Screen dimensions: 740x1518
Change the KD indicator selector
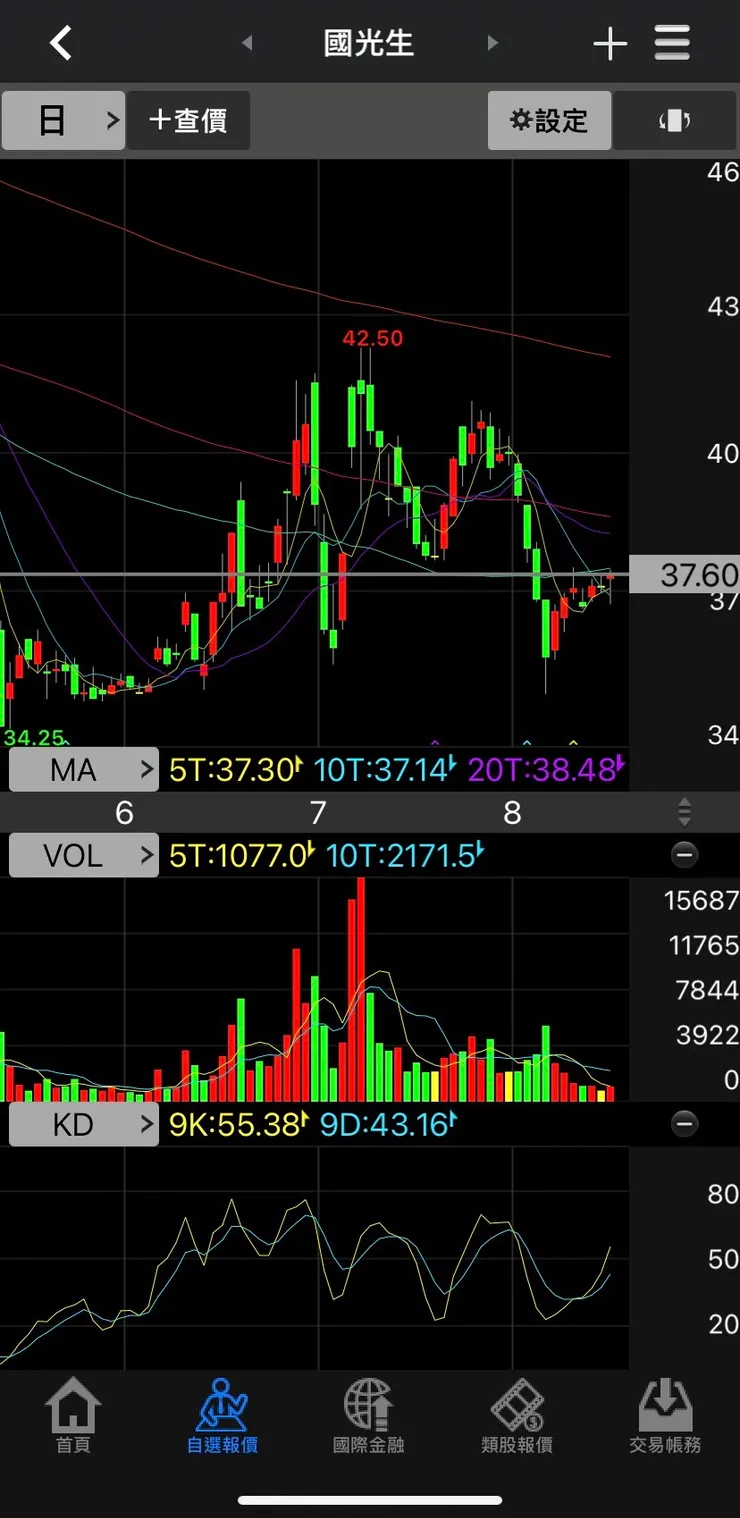84,1125
